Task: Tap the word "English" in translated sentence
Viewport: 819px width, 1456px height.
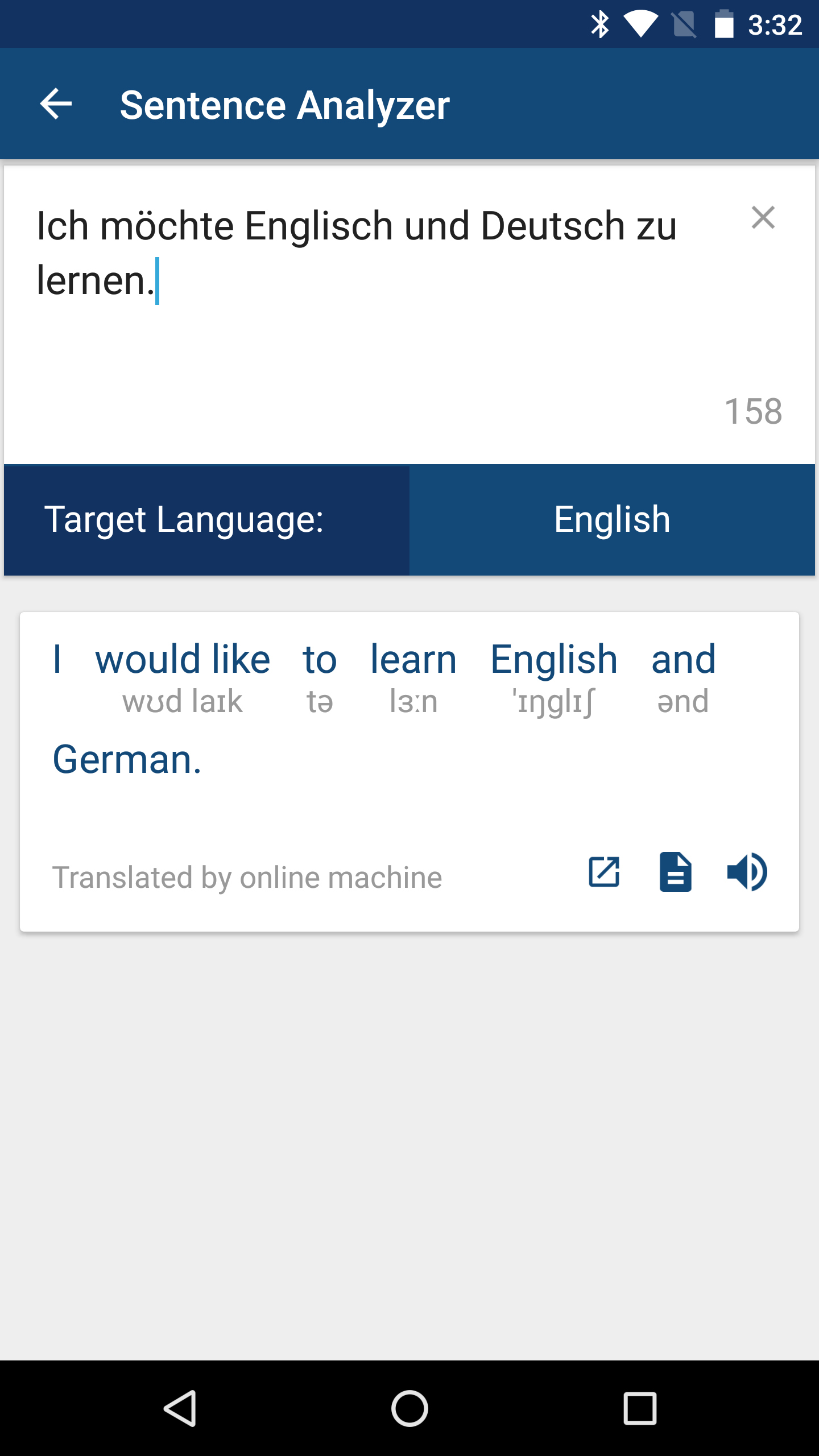Action: click(x=554, y=660)
